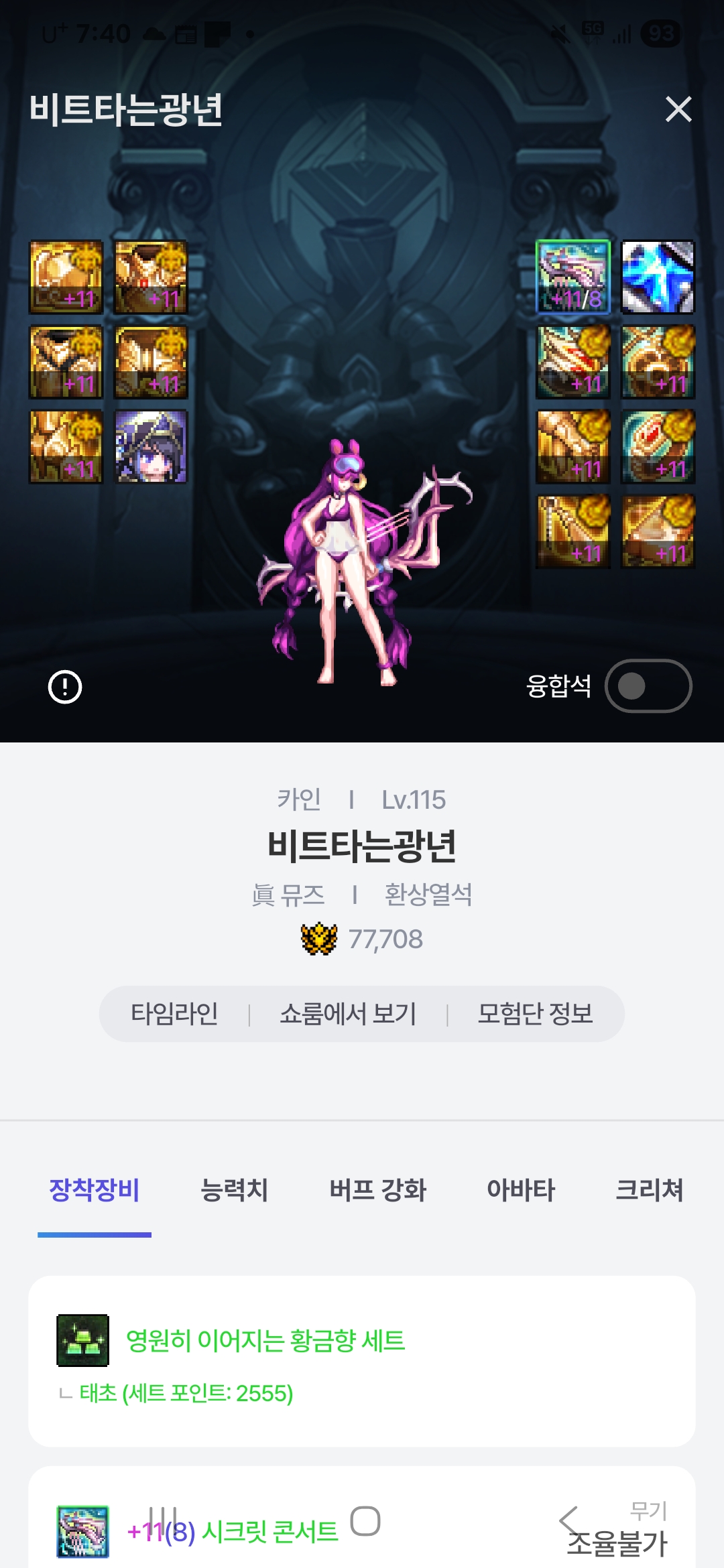Tap the blue crystal equipment slot
Viewport: 724px width, 1568px height.
pyautogui.click(x=658, y=277)
